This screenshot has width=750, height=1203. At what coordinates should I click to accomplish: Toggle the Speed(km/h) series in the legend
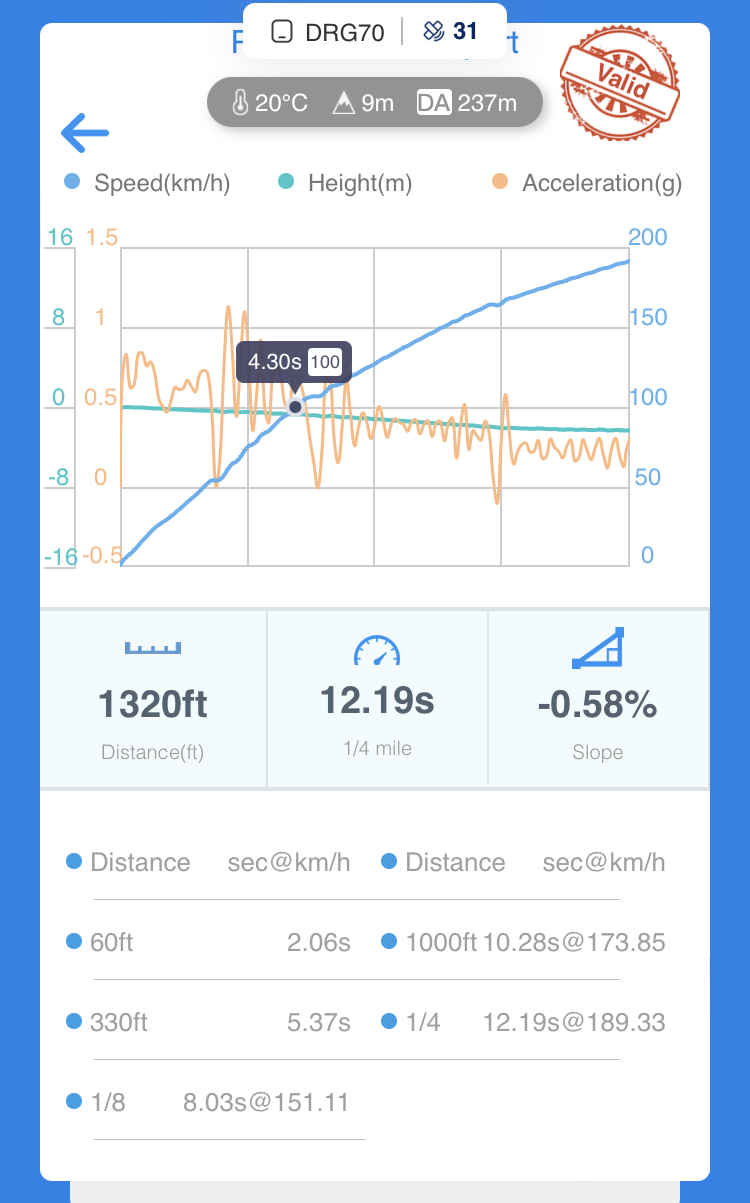click(x=147, y=183)
